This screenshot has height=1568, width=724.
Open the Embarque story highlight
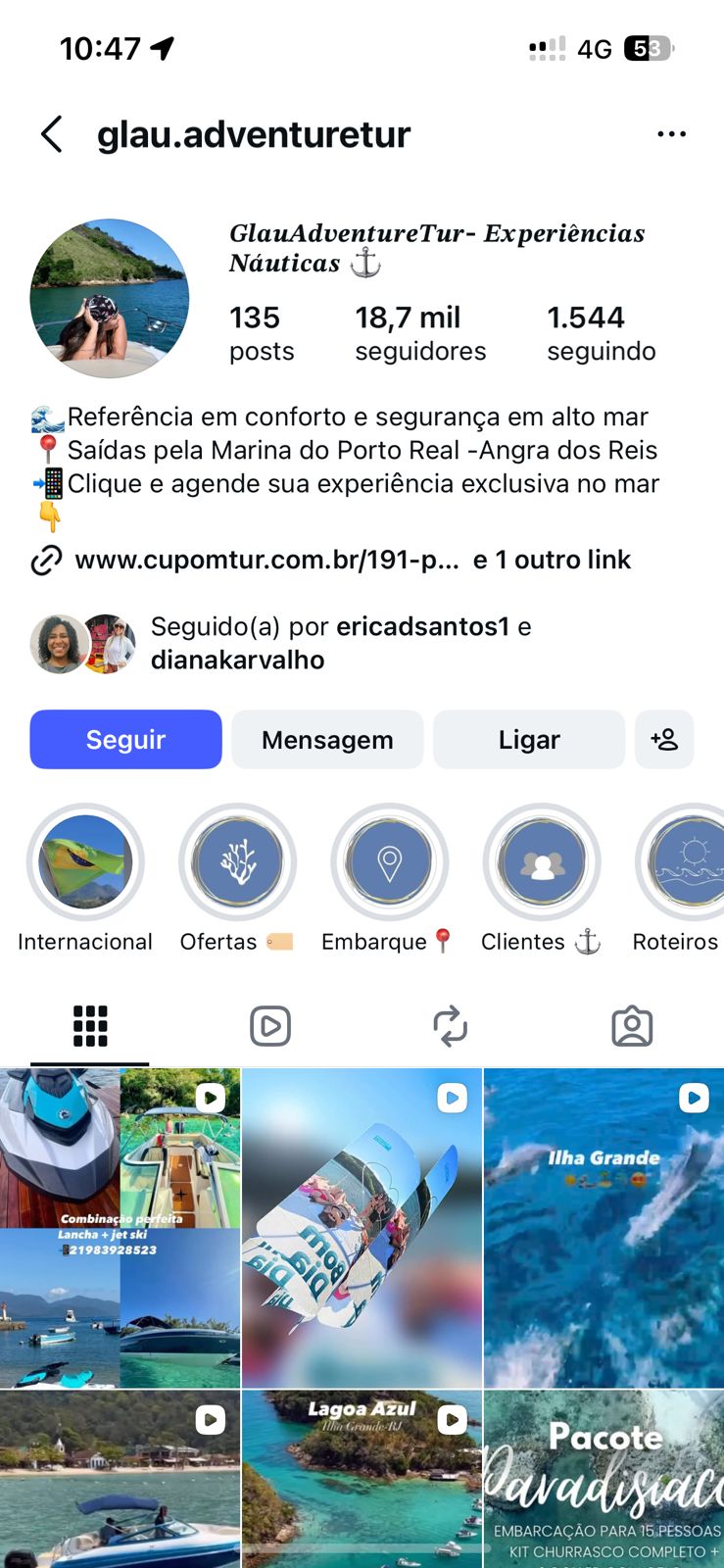[389, 863]
